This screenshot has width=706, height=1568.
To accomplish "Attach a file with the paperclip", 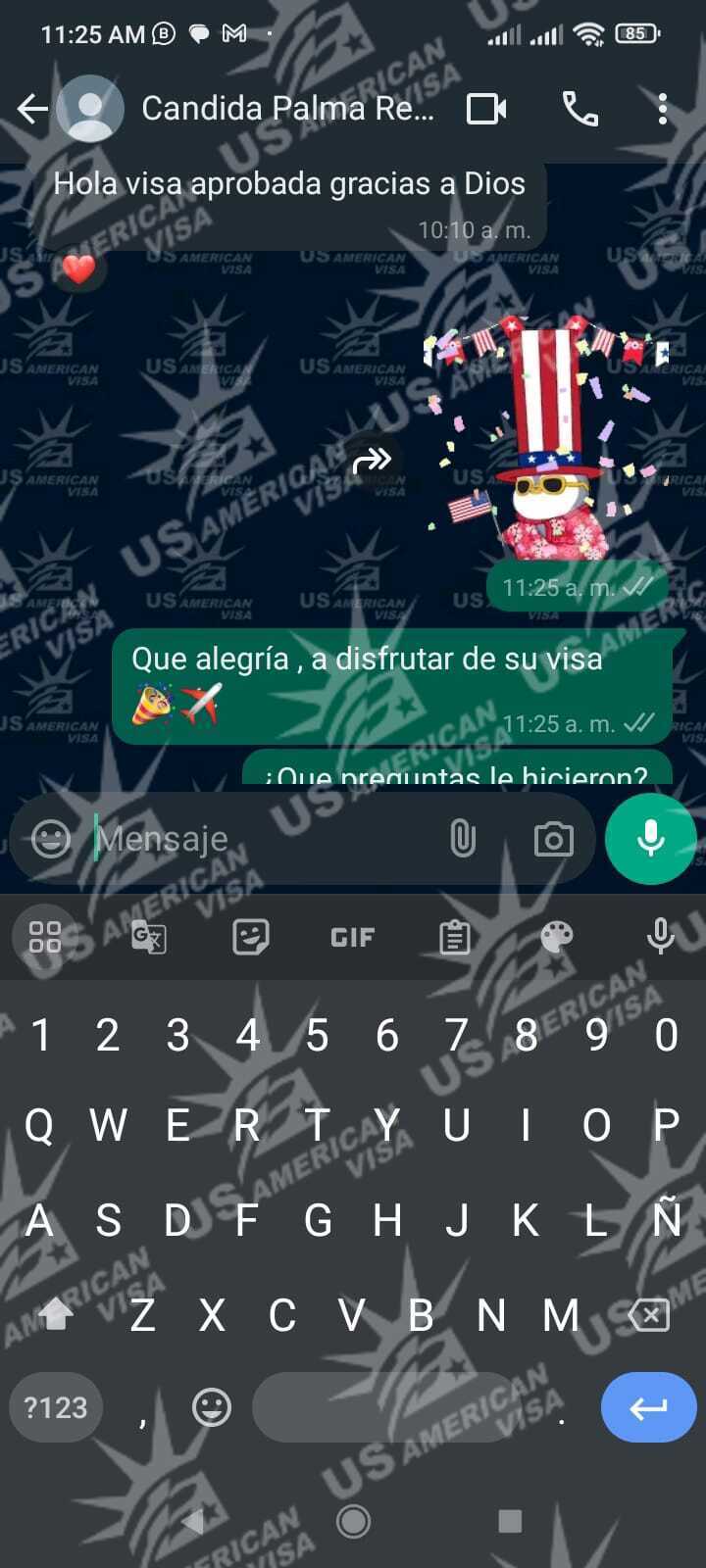I will (462, 839).
